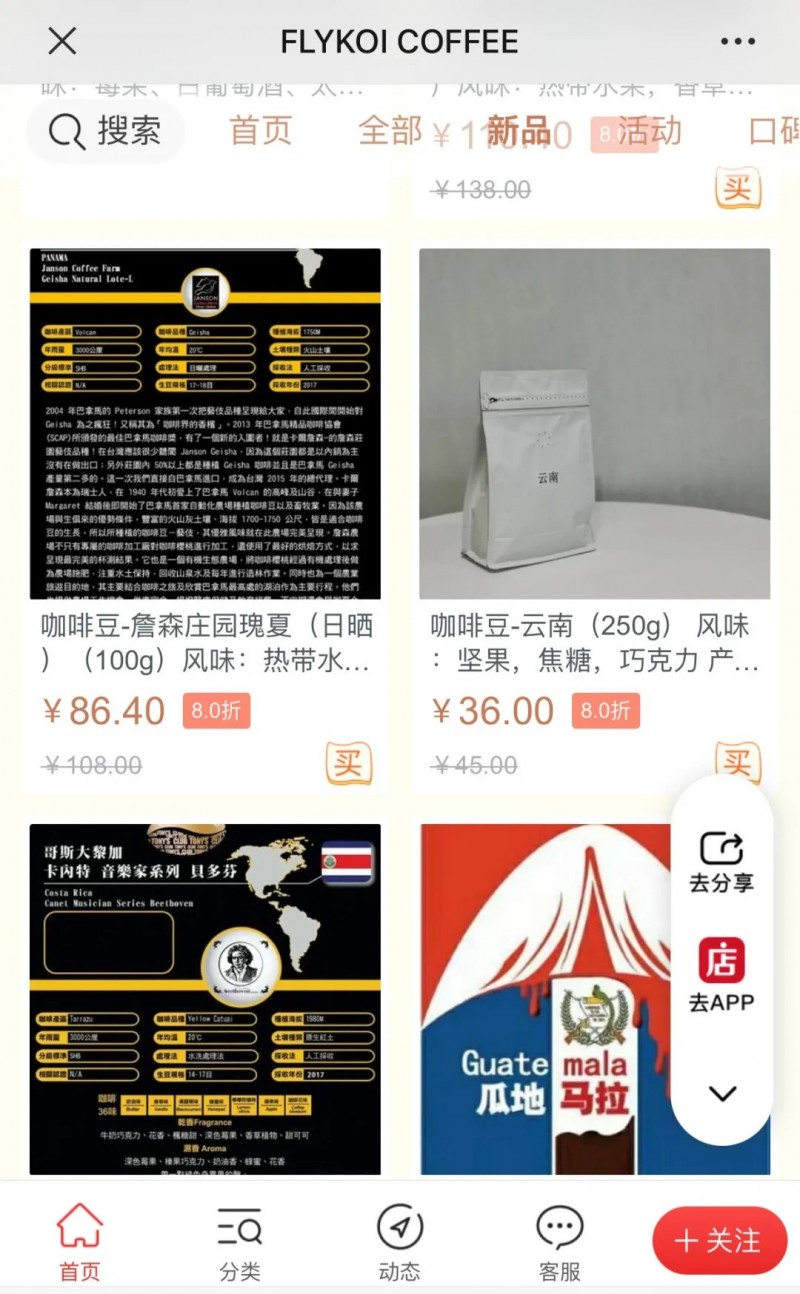This screenshot has width=800, height=1294.
Task: Buy the ¥36.00 云南 coffee beans
Action: pos(738,762)
